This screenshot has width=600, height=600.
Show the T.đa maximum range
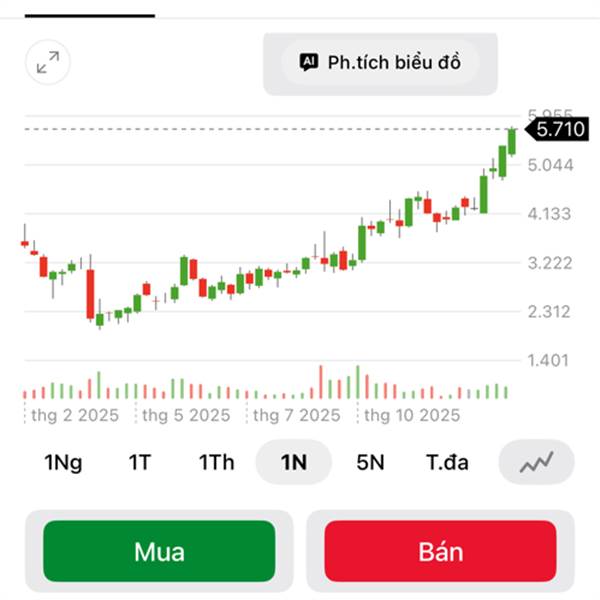pyautogui.click(x=447, y=462)
